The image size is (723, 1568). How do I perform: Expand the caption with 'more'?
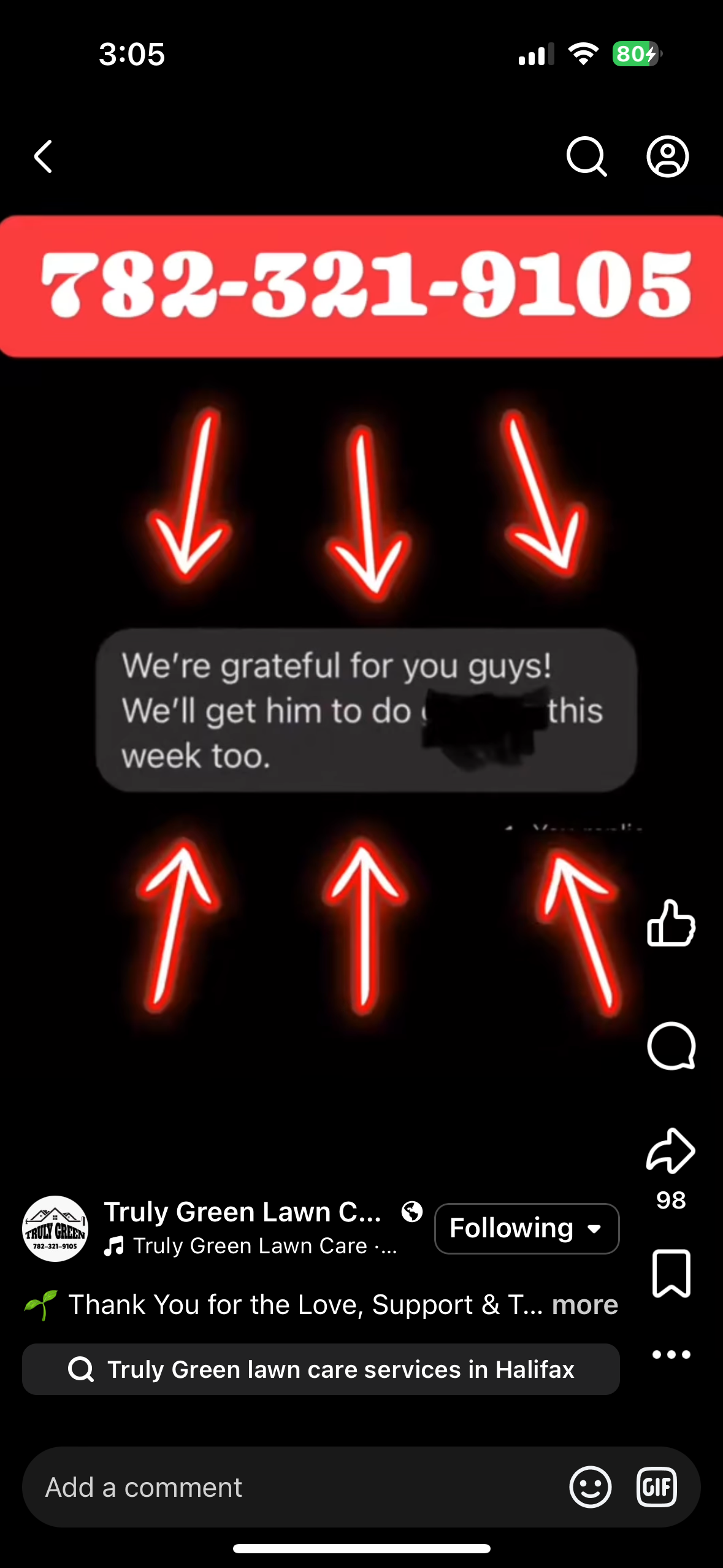click(584, 1304)
